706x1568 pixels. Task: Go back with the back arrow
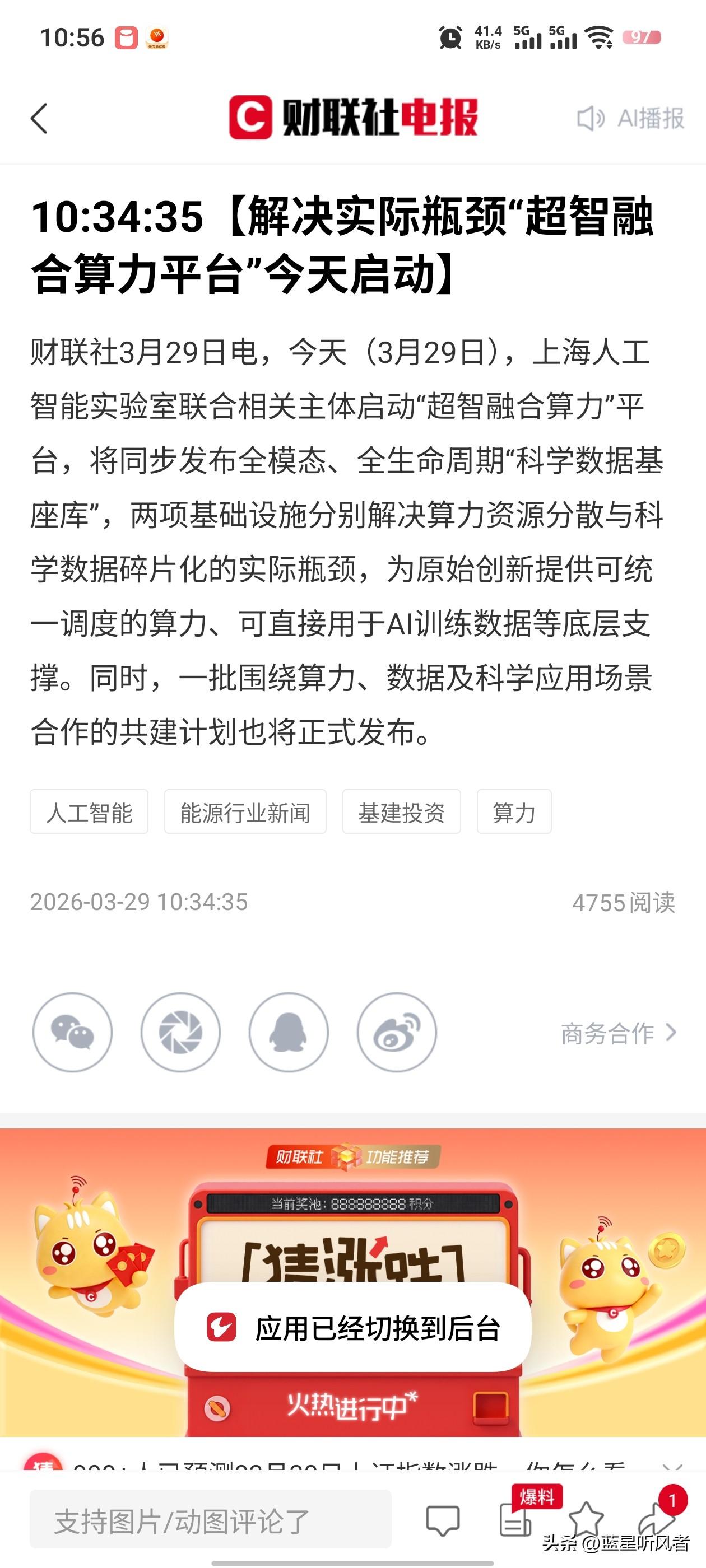(x=38, y=119)
